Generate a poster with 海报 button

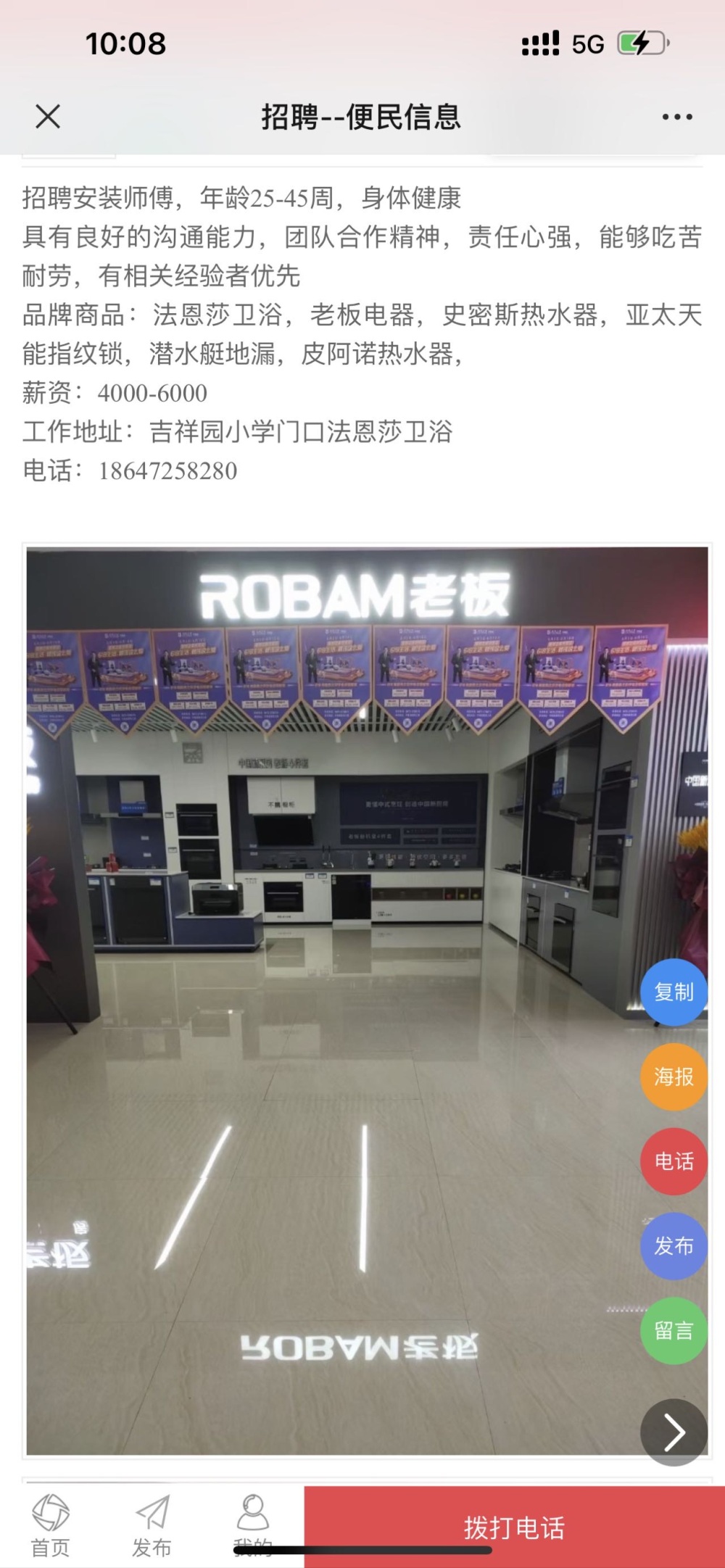point(674,1077)
